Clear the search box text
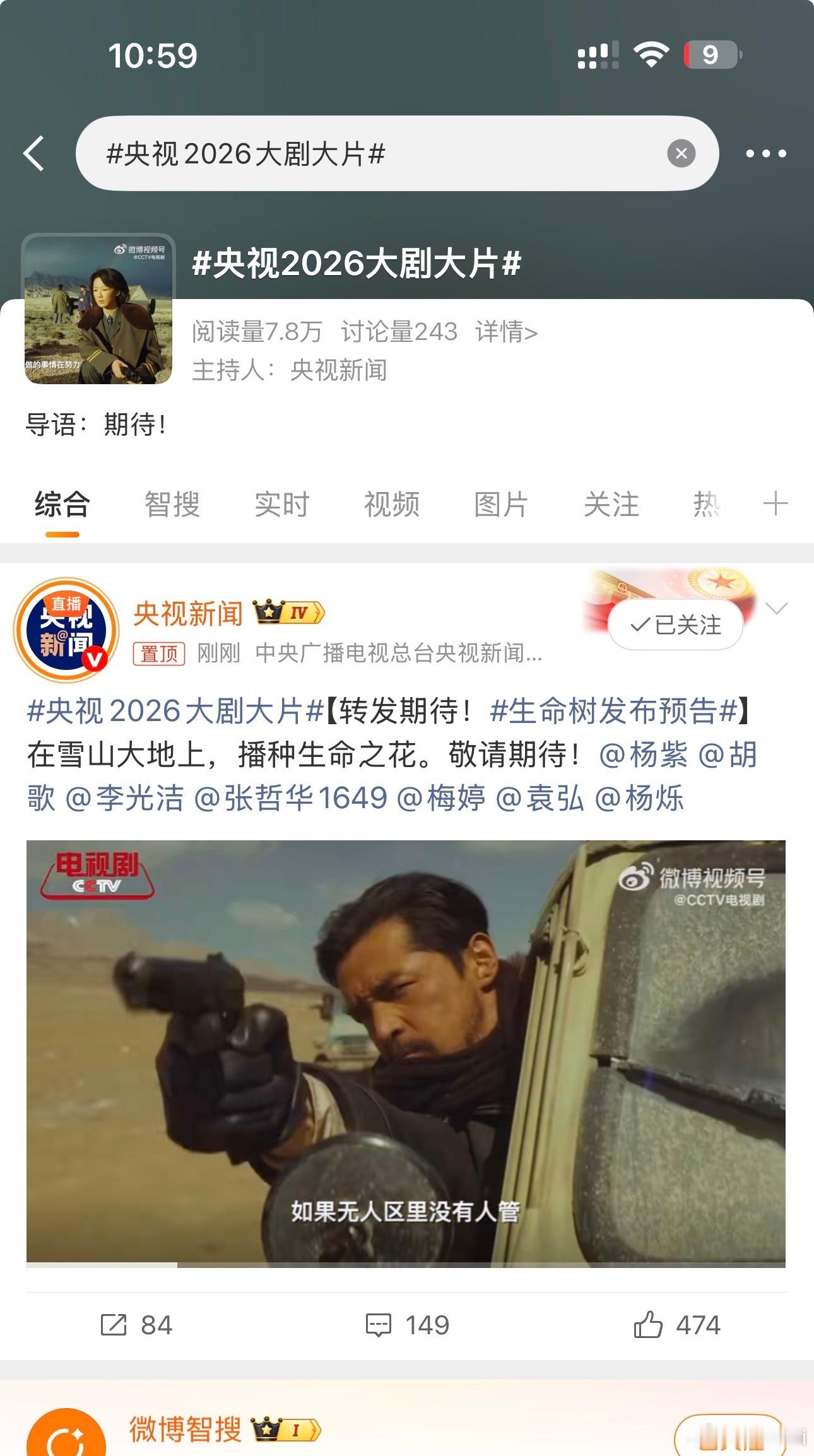Screen dimensions: 814x1456 click(681, 153)
